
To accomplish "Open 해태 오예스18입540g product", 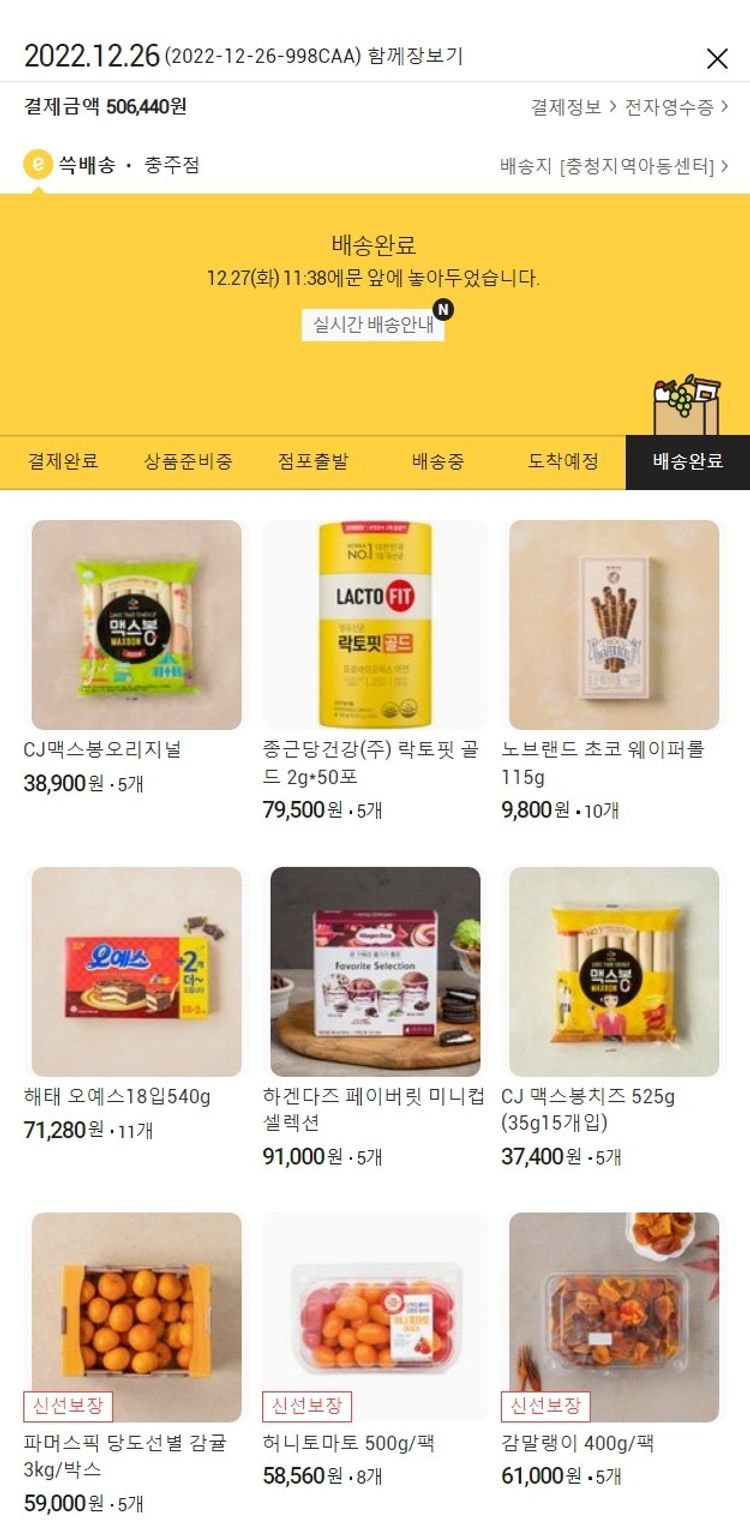I will 136,971.
